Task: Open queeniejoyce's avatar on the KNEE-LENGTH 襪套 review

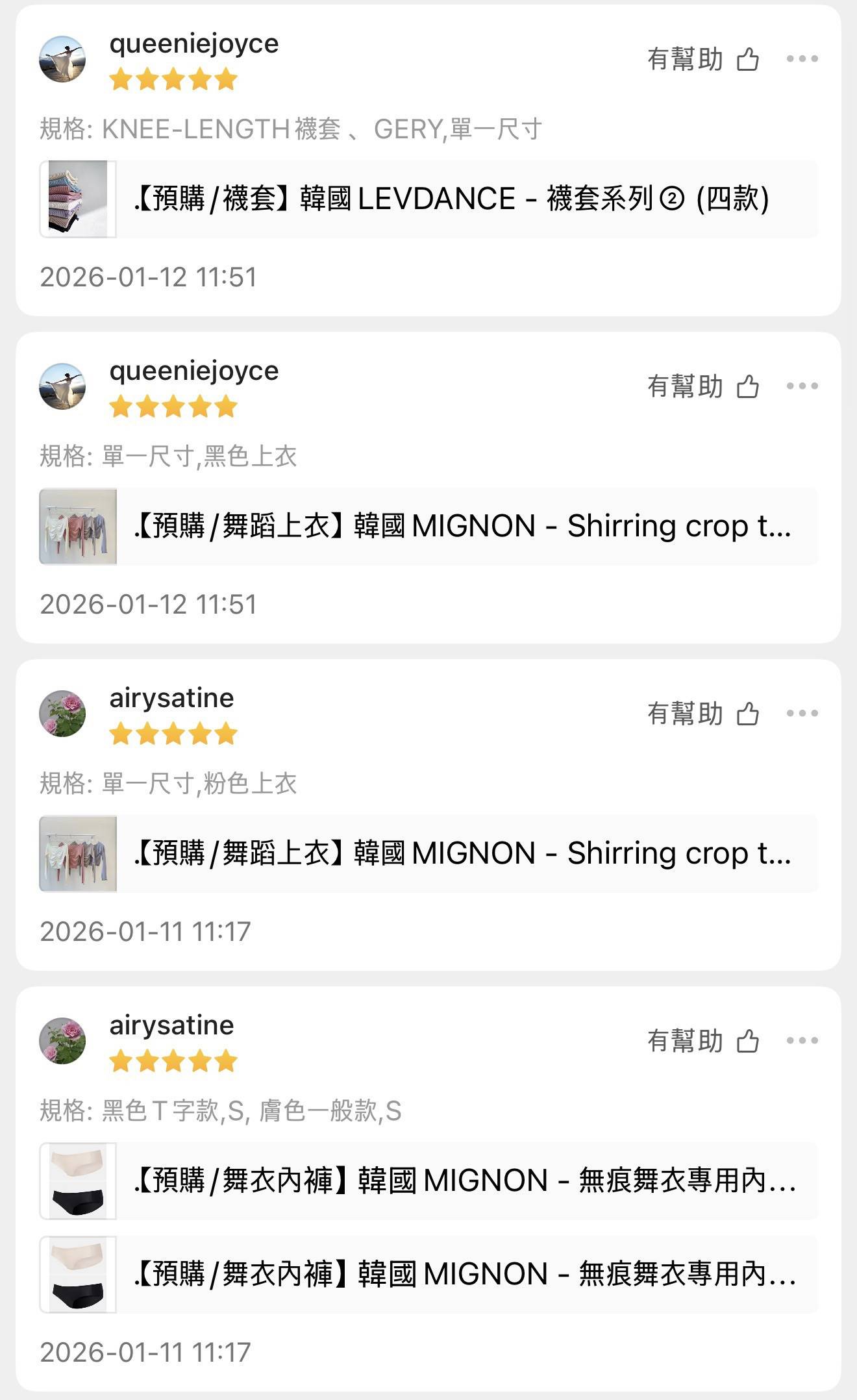Action: 62,59
